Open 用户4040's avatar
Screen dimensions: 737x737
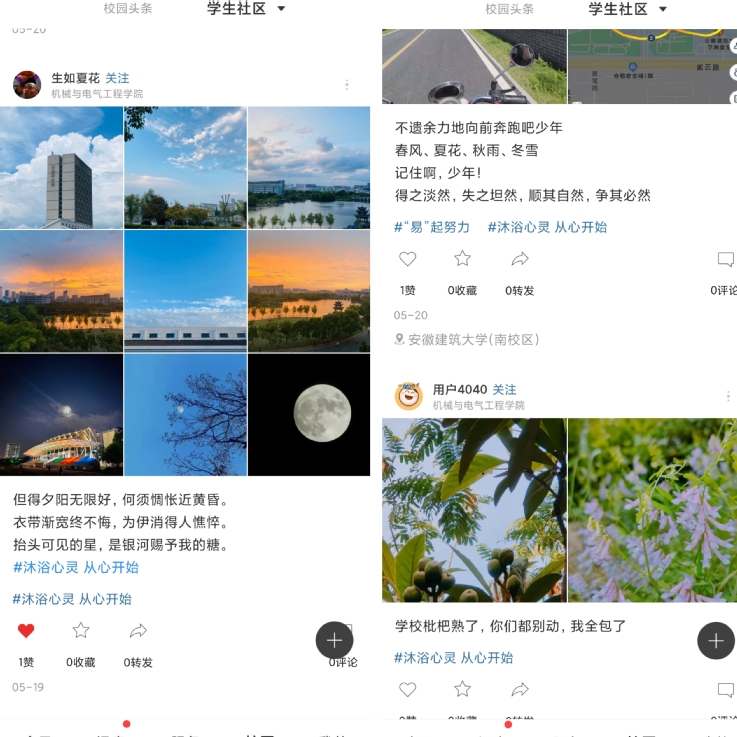(408, 396)
